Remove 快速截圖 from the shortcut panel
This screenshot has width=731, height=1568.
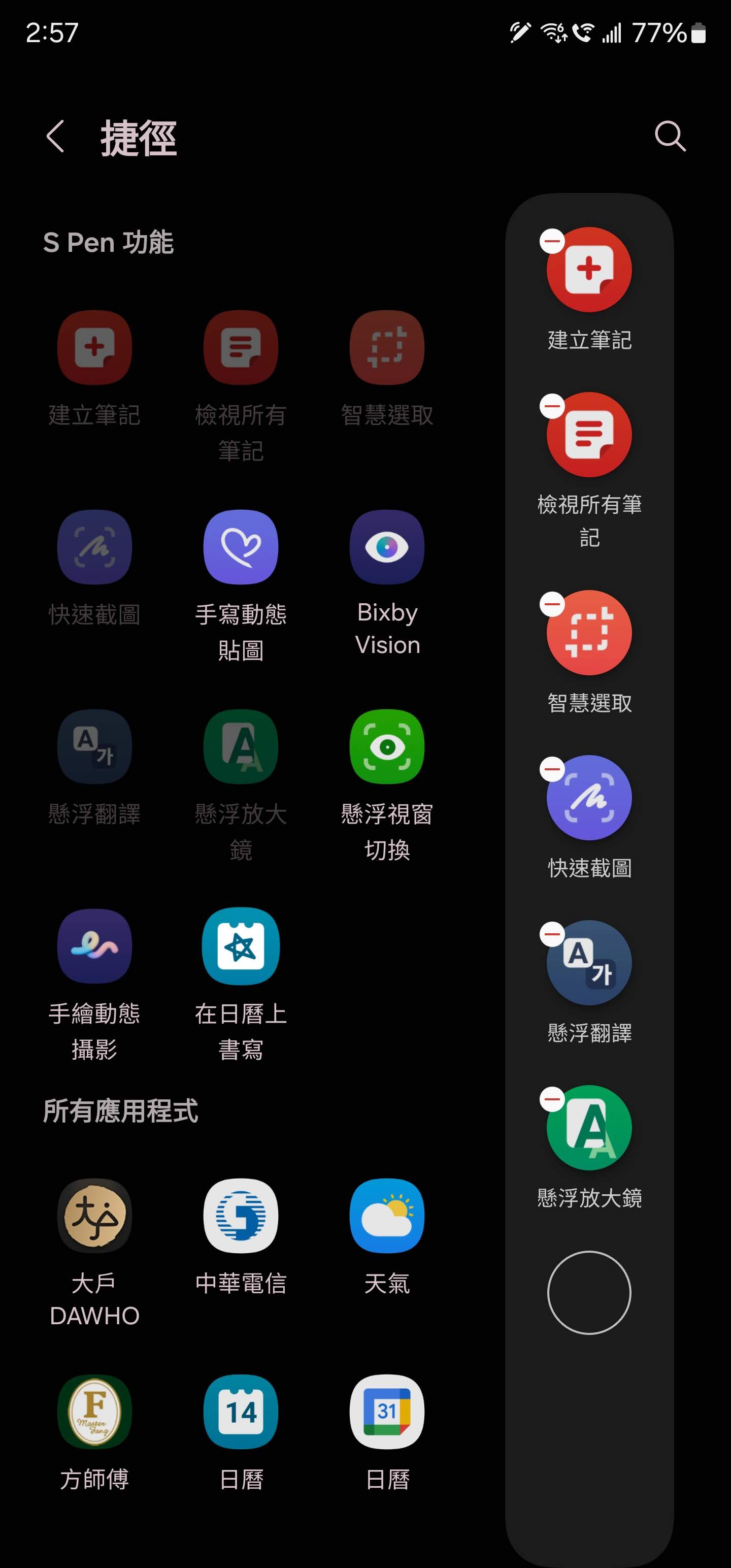(x=552, y=769)
